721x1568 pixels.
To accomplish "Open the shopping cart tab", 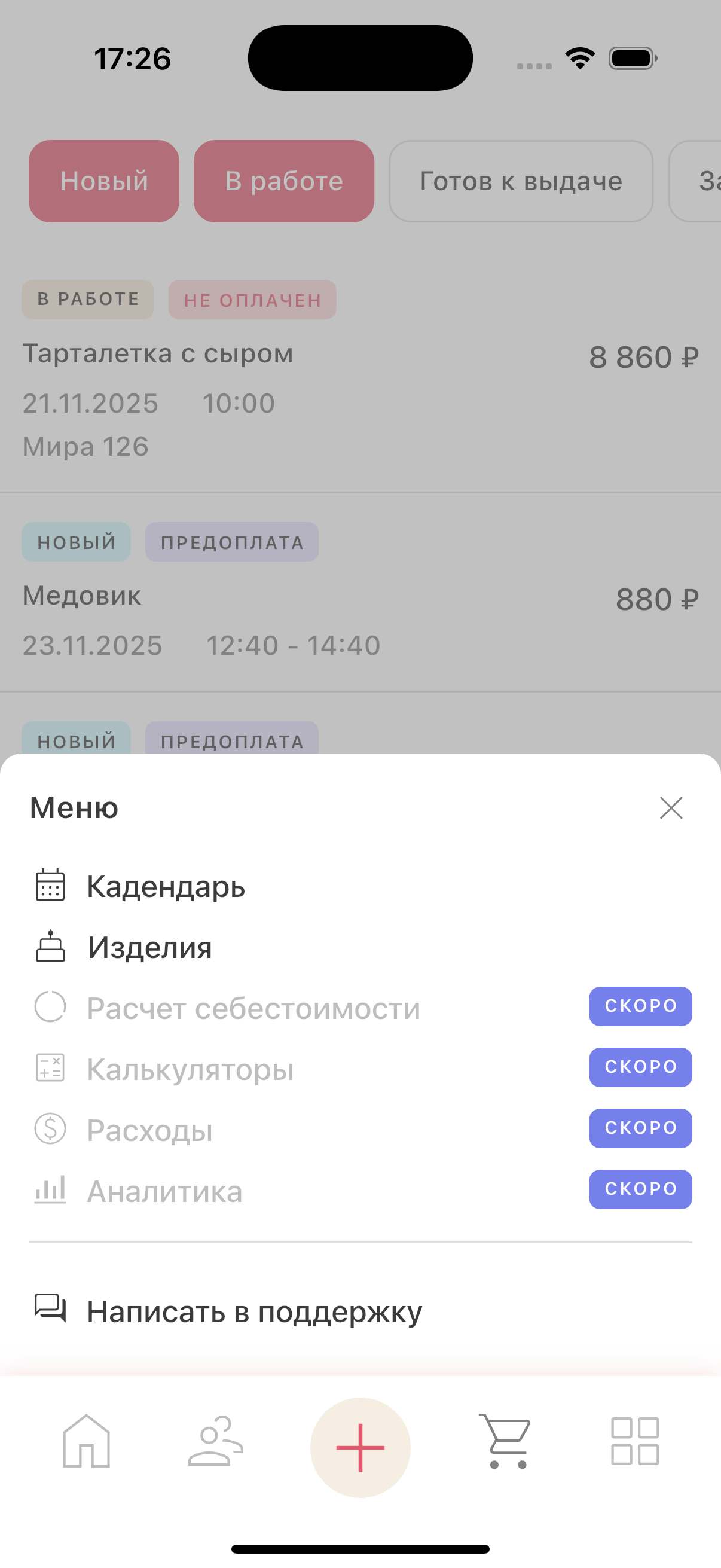I will click(505, 1441).
